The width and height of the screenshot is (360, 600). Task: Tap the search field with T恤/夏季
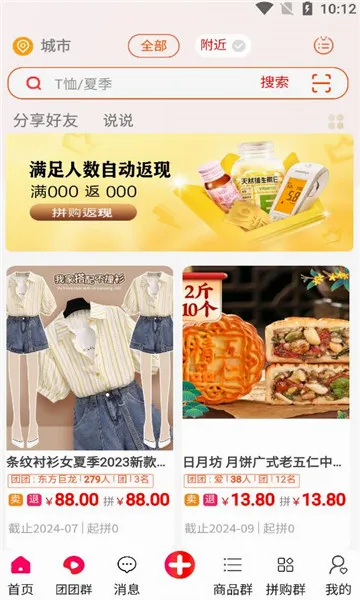[153, 83]
